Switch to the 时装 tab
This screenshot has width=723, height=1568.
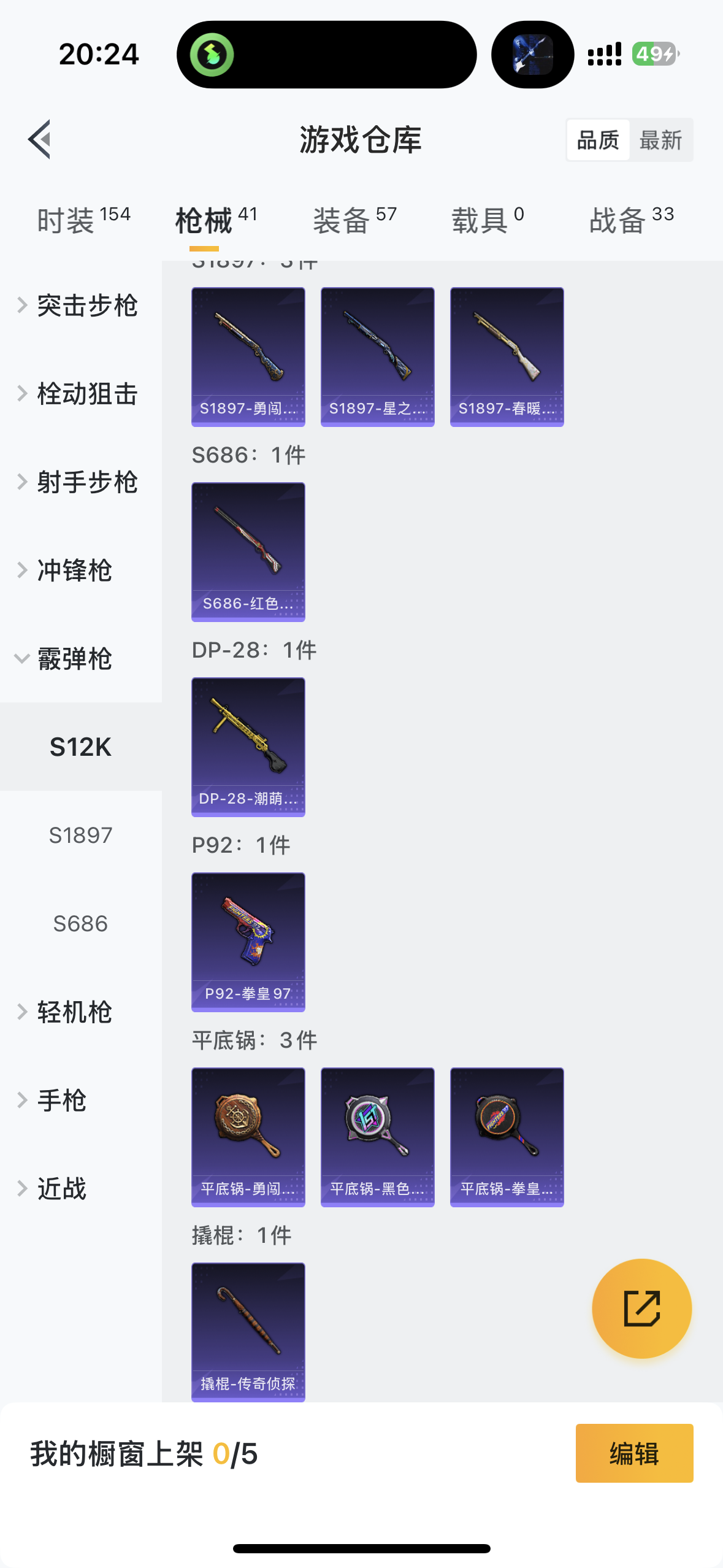click(x=83, y=220)
